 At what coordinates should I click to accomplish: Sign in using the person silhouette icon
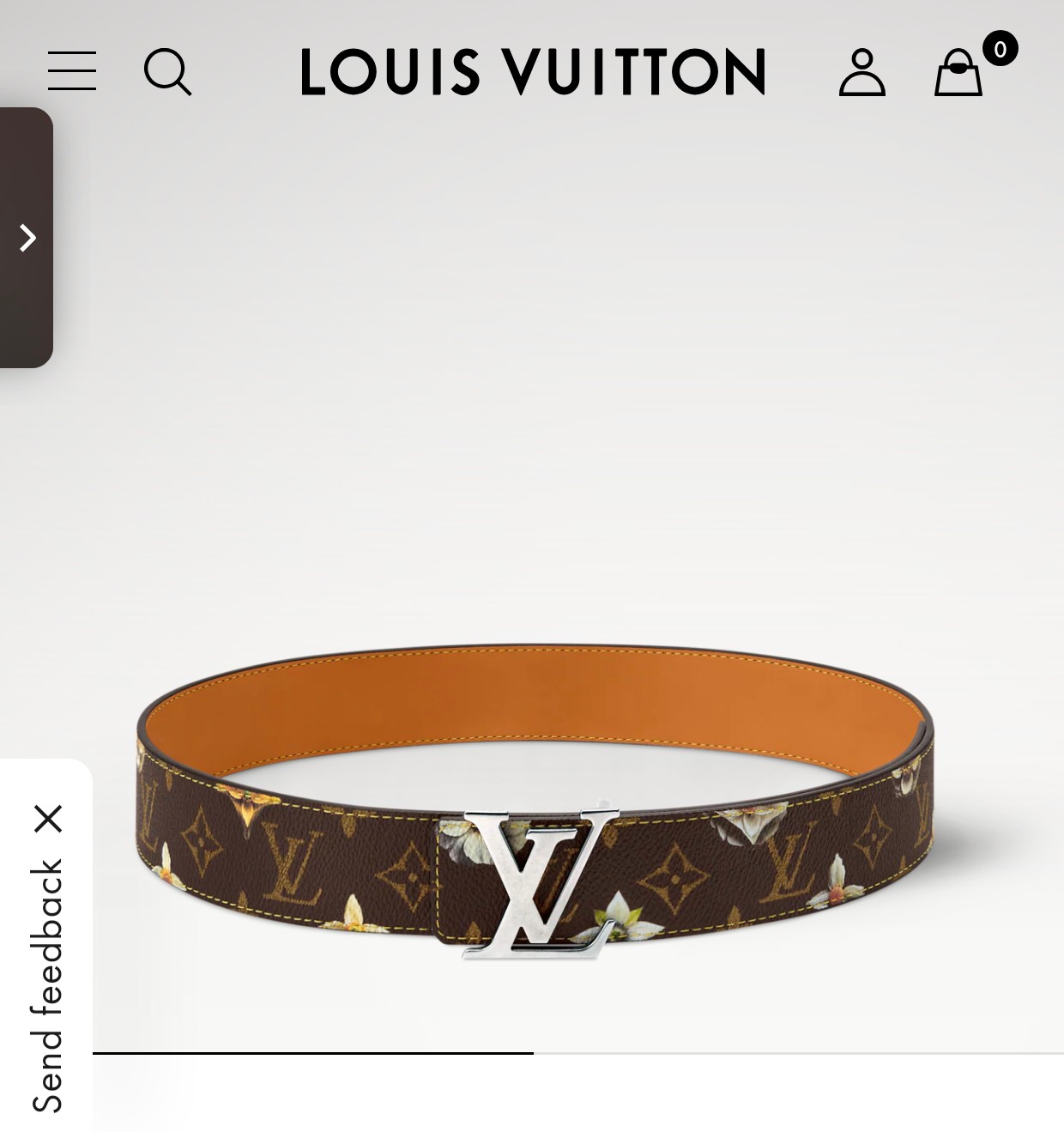click(864, 75)
